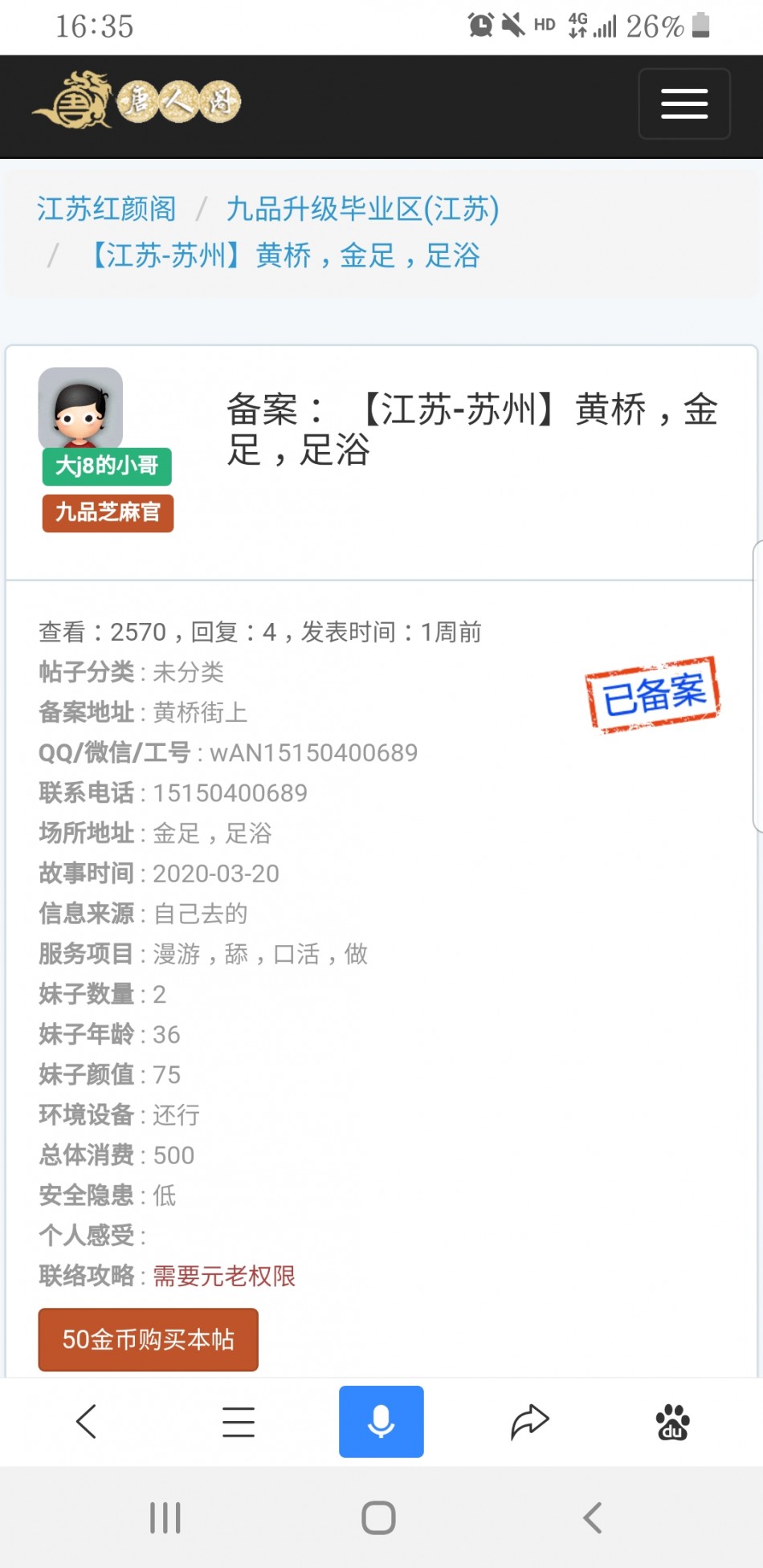Open recent apps from system navigation bar
Screen dimensions: 763x1568
tap(165, 1517)
